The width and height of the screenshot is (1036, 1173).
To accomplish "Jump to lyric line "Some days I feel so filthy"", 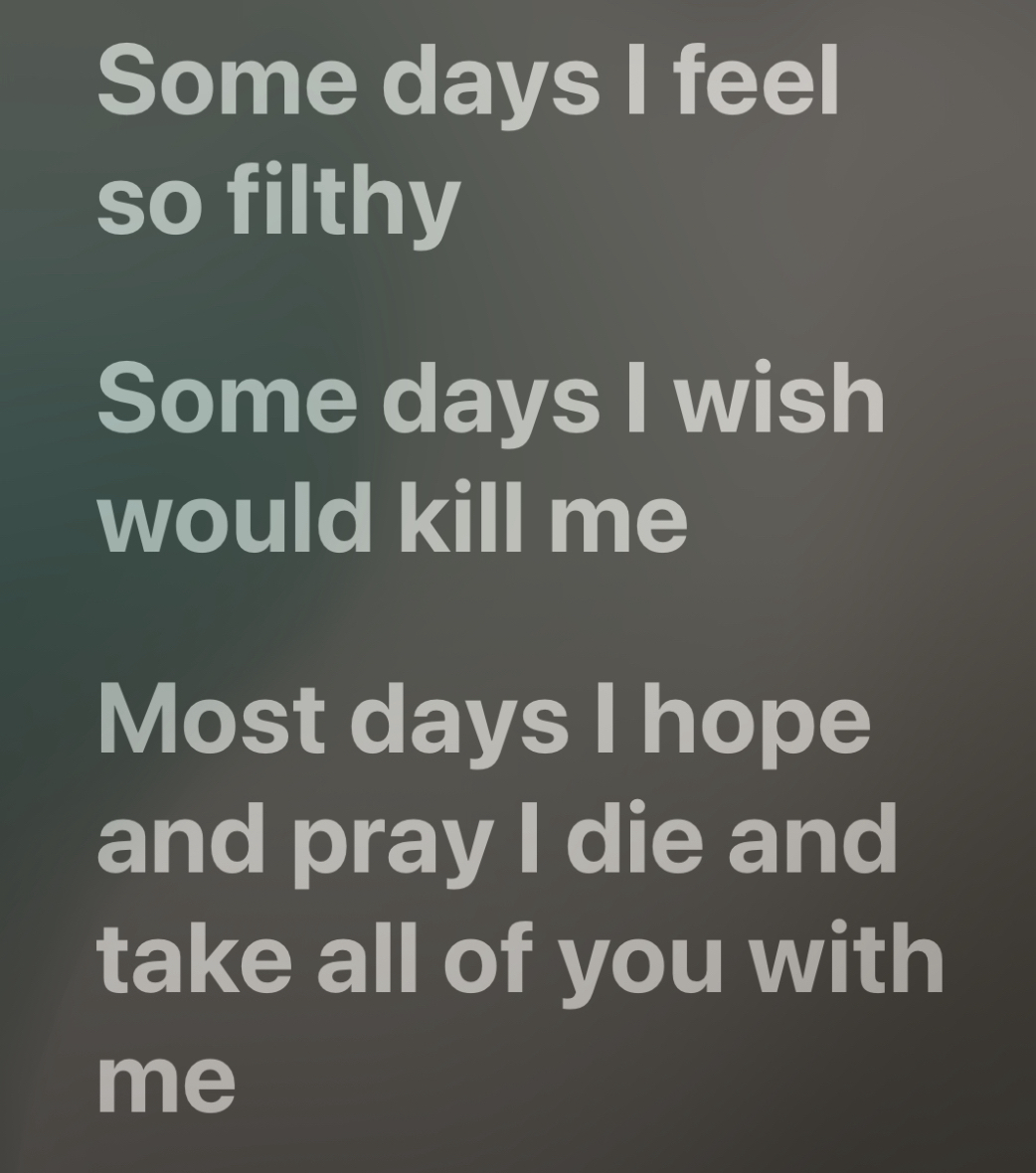I will pos(467,139).
